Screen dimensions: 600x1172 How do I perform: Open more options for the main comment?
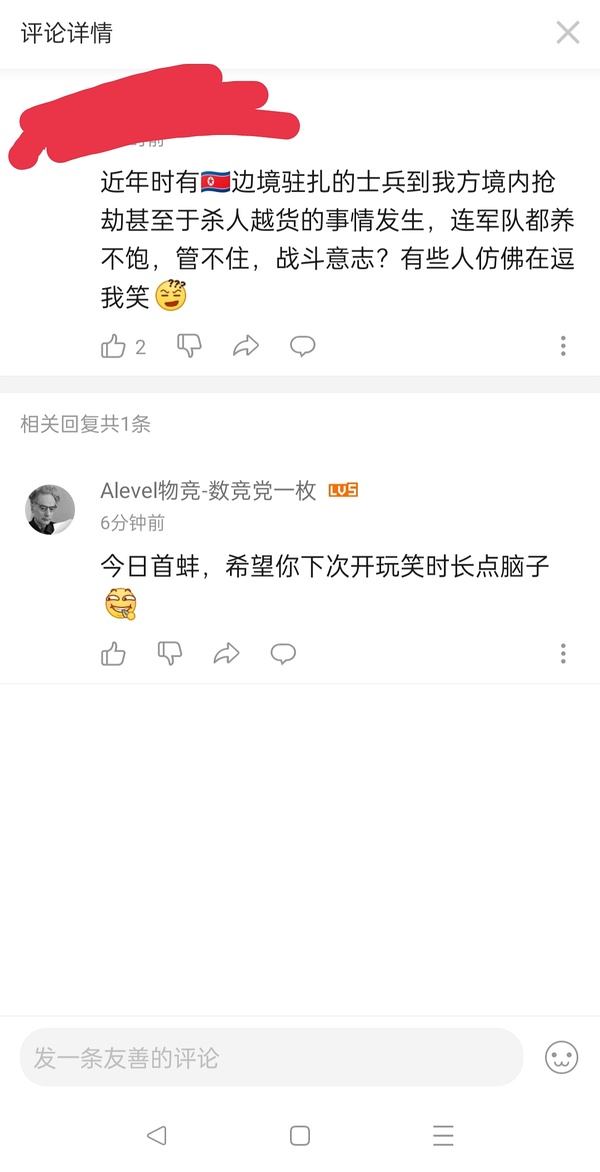(563, 347)
